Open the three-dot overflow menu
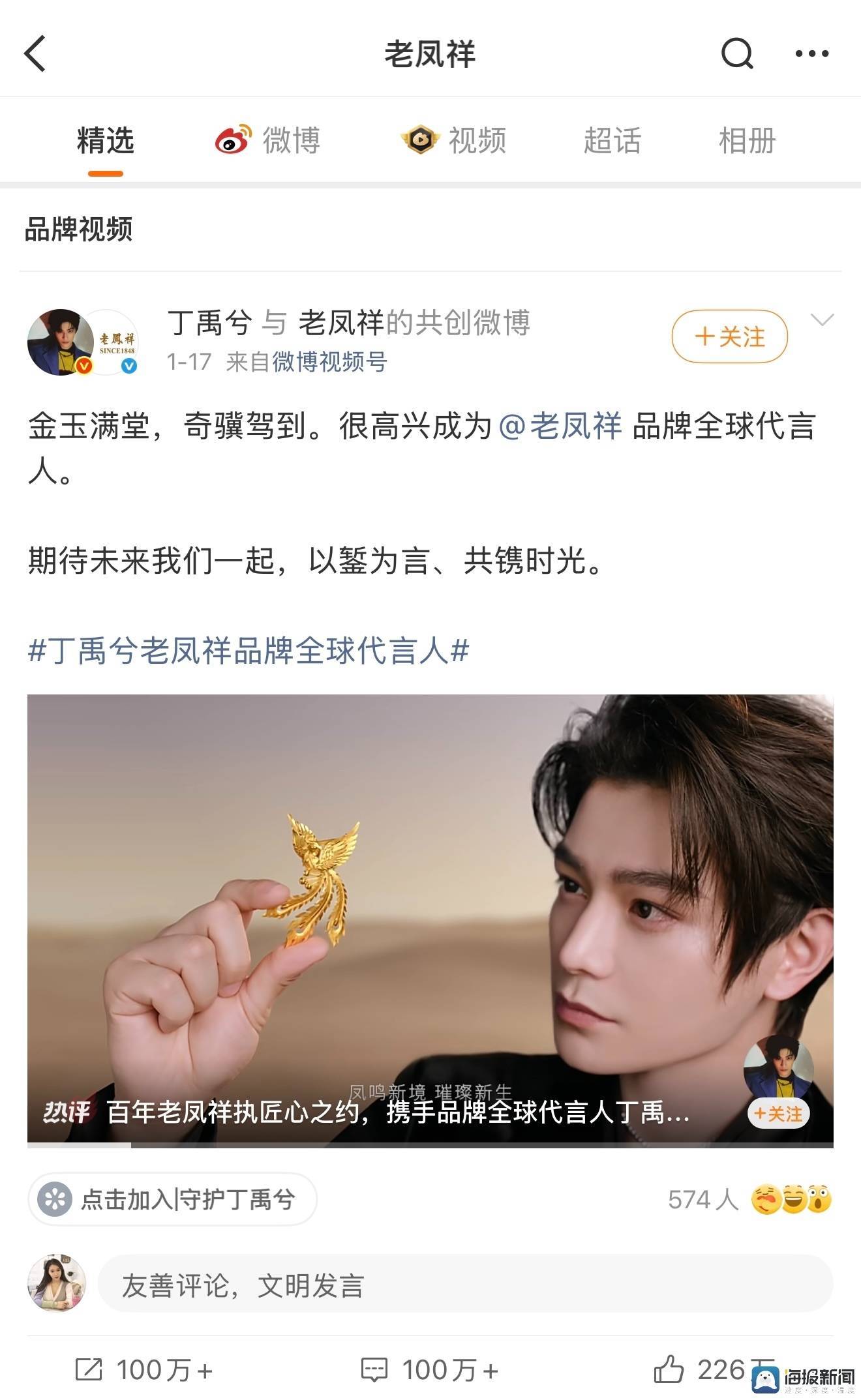 (811, 54)
